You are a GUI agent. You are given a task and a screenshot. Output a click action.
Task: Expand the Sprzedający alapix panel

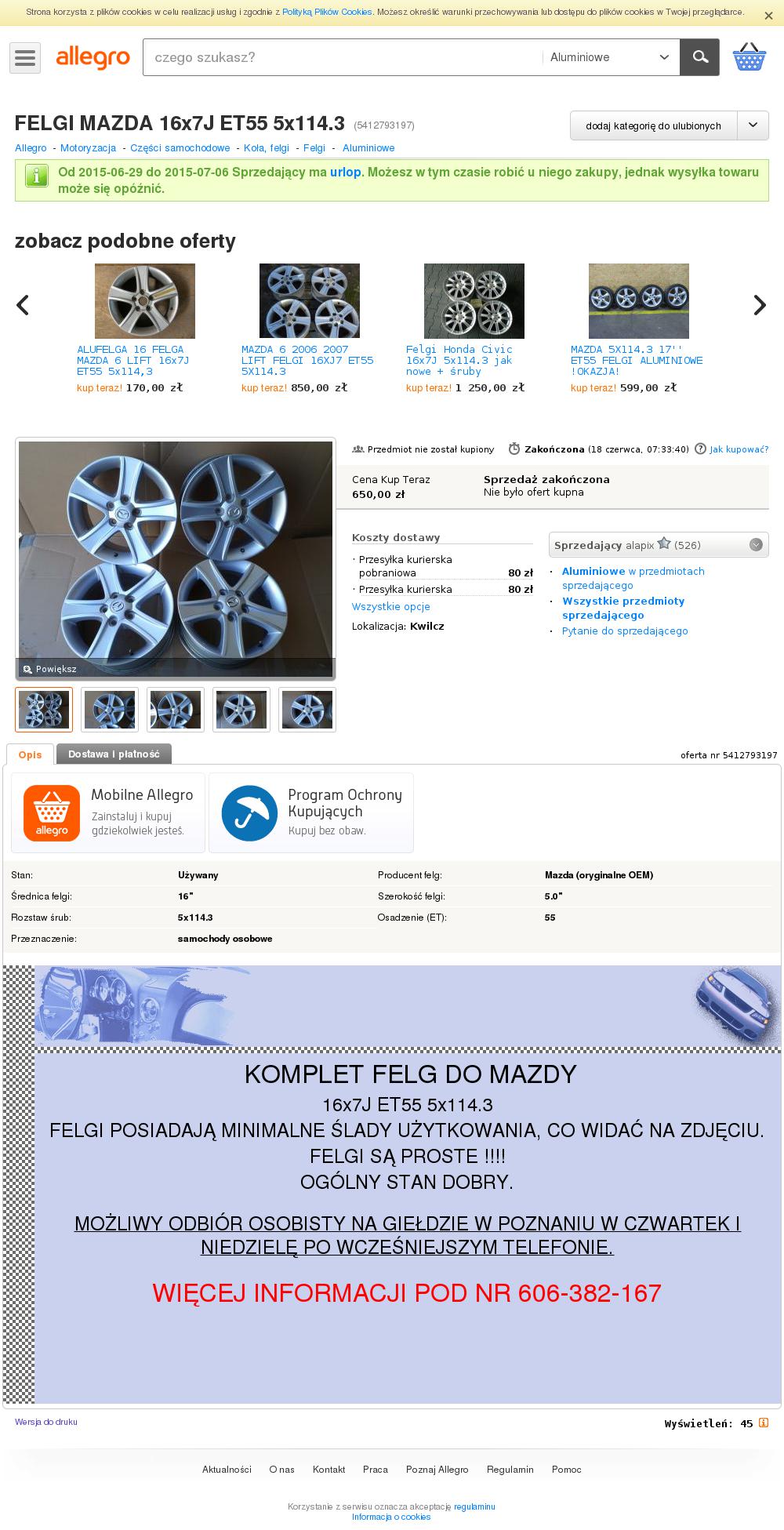[x=756, y=545]
